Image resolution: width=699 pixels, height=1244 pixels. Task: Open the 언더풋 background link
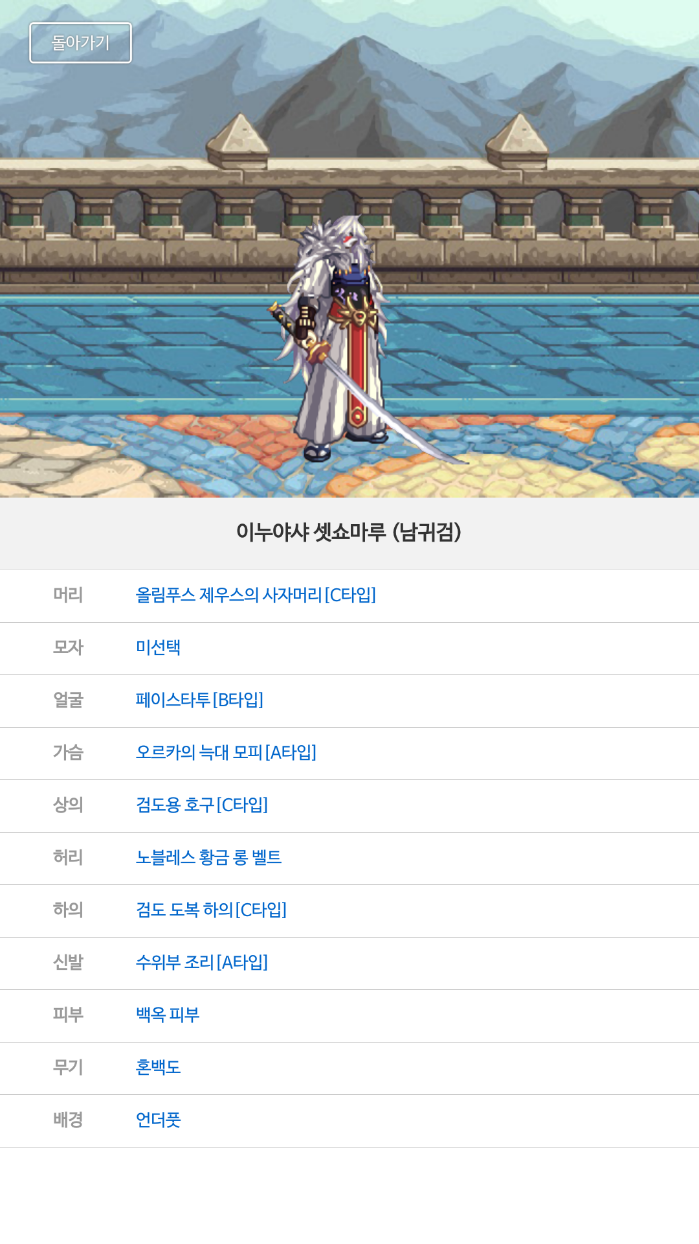(158, 1120)
